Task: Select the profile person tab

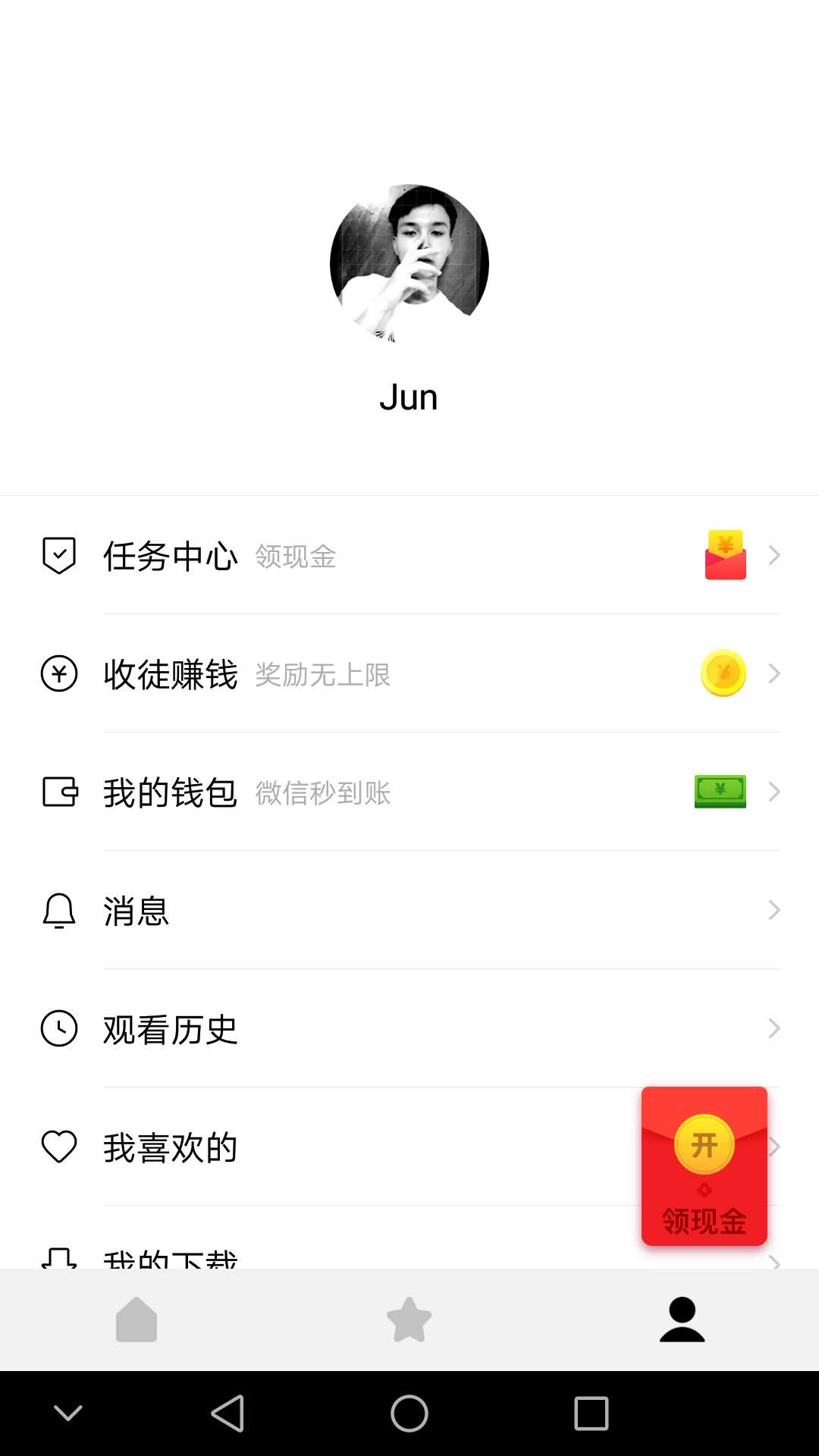Action: tap(682, 1319)
